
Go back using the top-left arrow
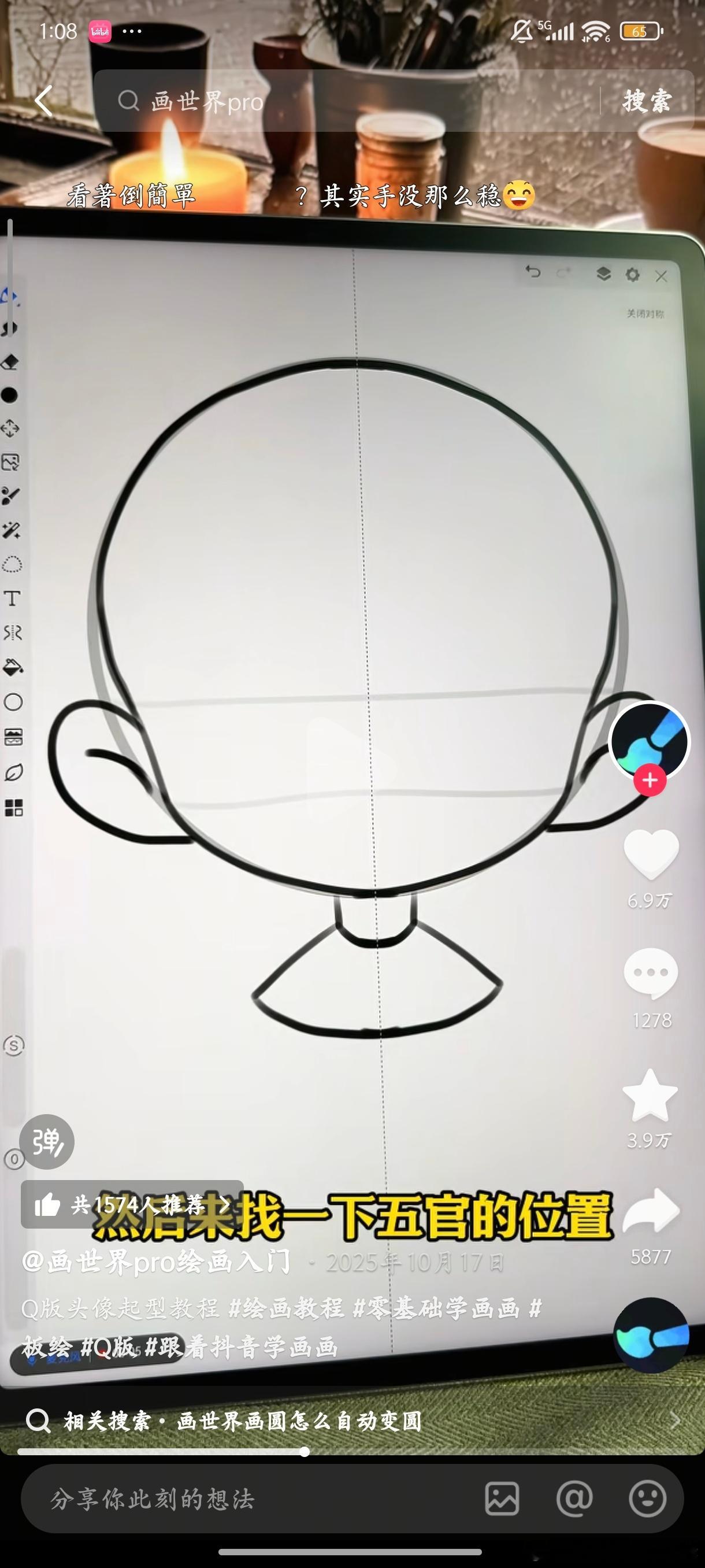(44, 101)
